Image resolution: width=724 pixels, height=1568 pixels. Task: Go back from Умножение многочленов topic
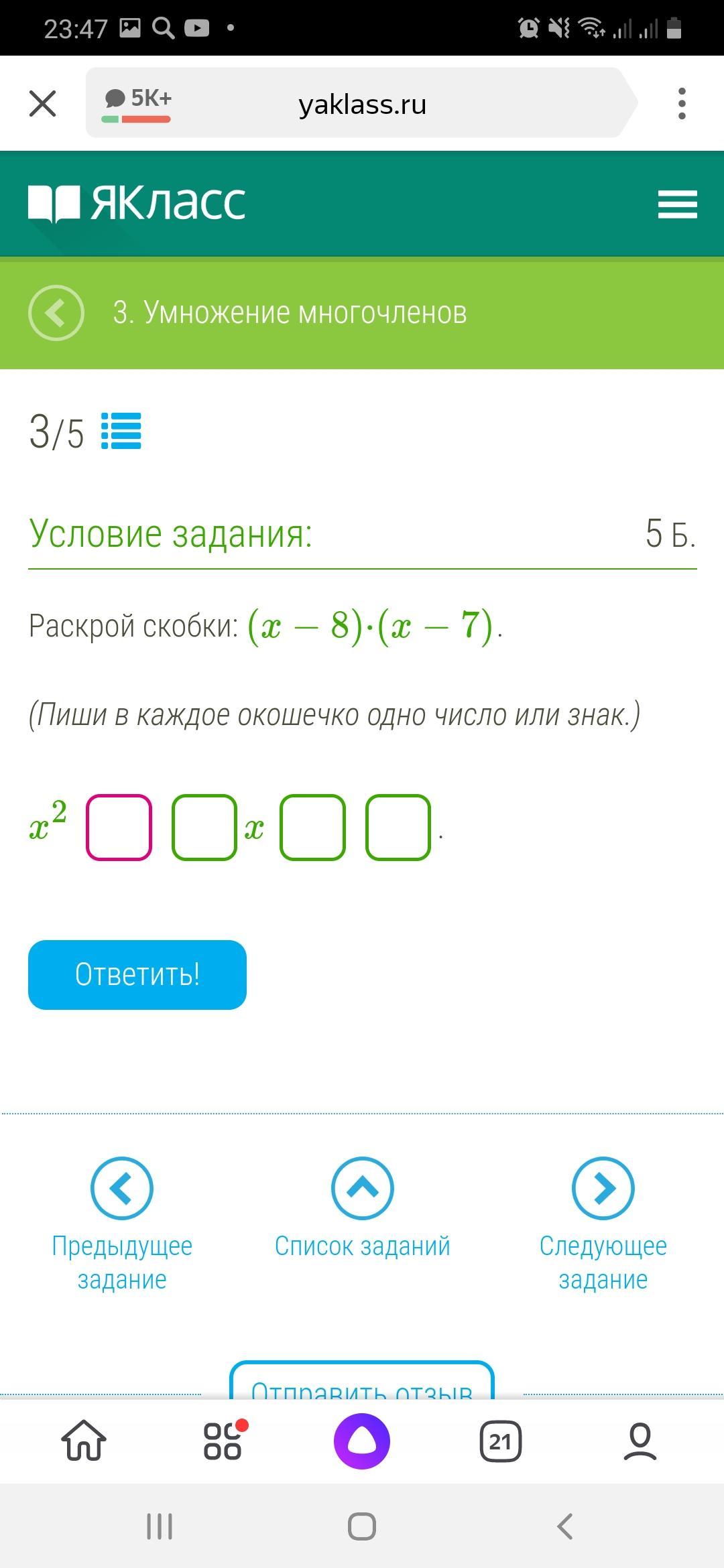(x=56, y=313)
